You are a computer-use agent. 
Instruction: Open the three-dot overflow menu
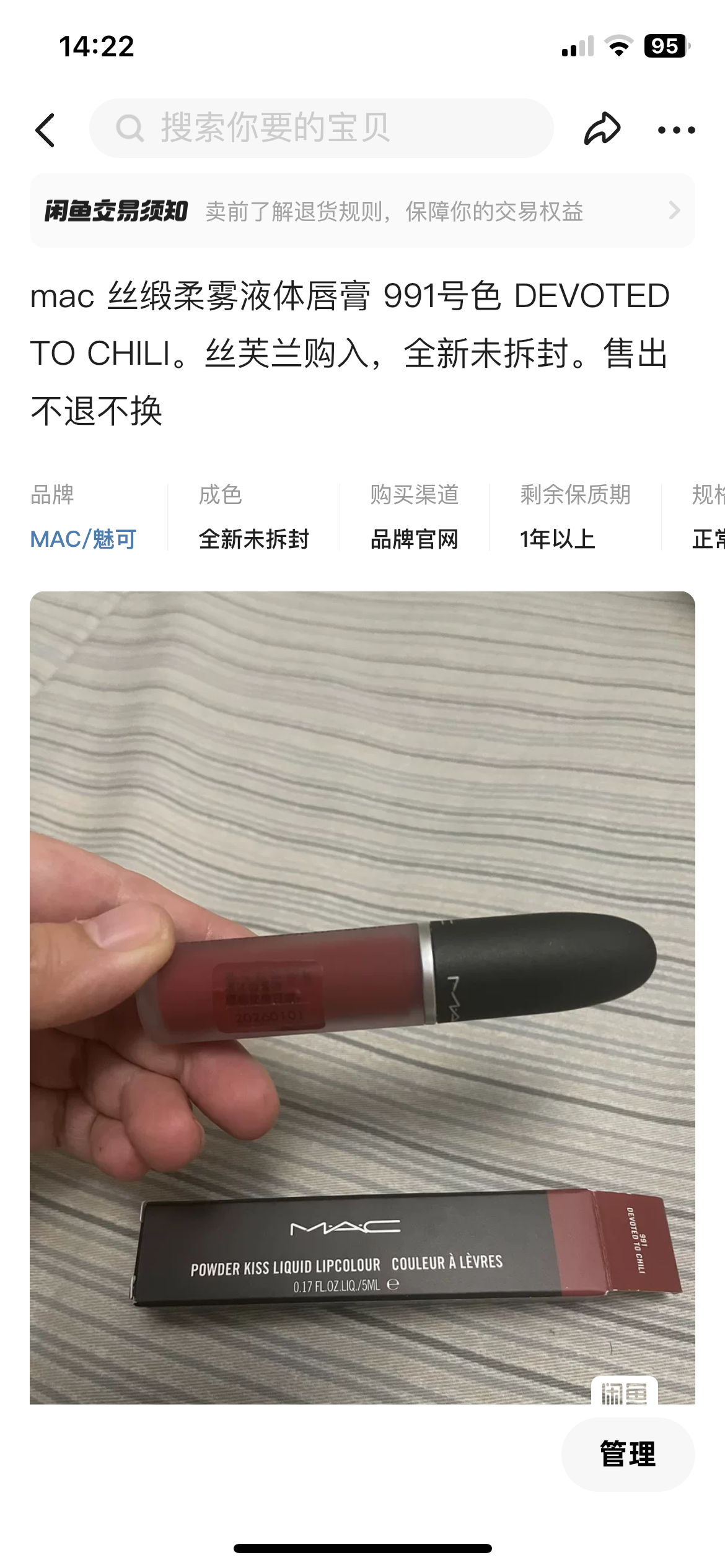pyautogui.click(x=676, y=130)
